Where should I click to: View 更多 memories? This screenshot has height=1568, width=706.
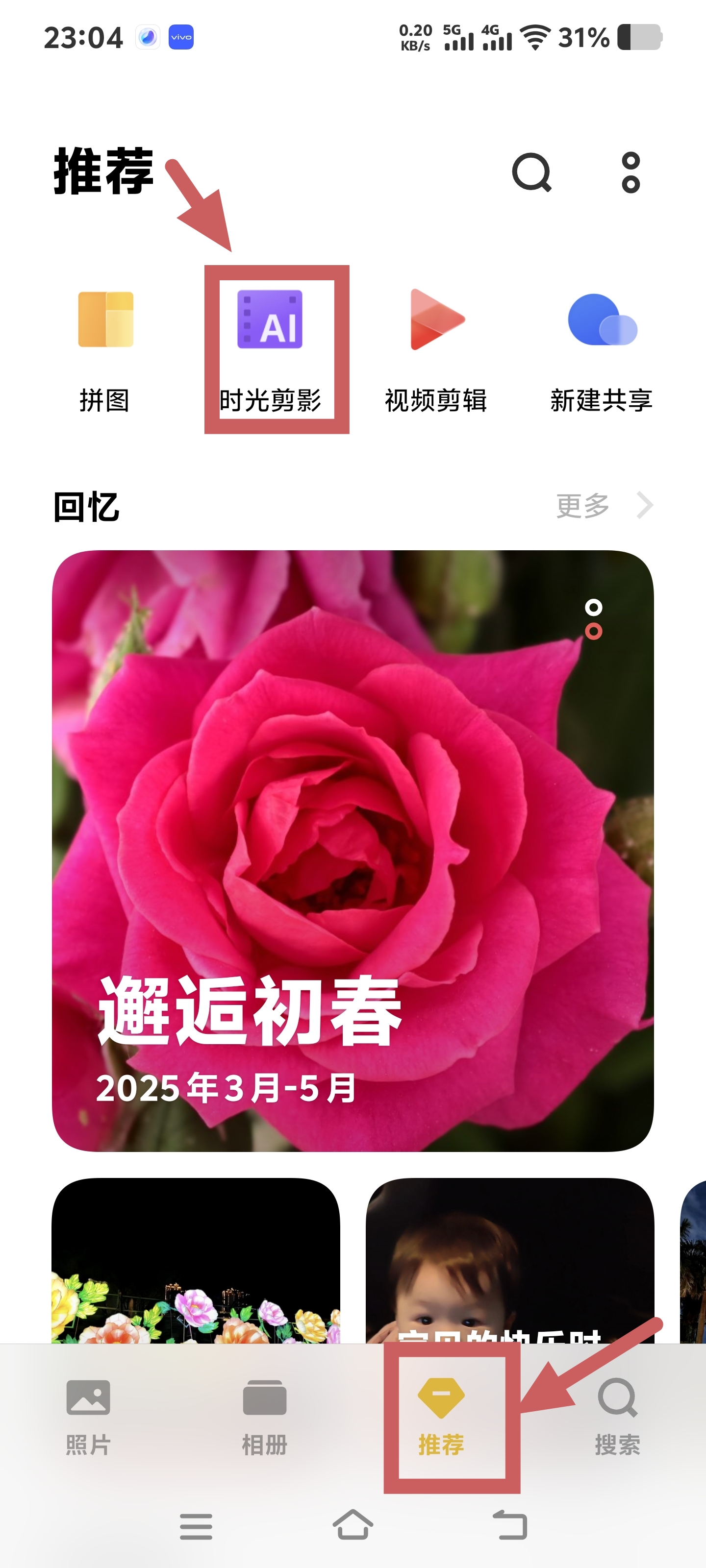coord(603,505)
